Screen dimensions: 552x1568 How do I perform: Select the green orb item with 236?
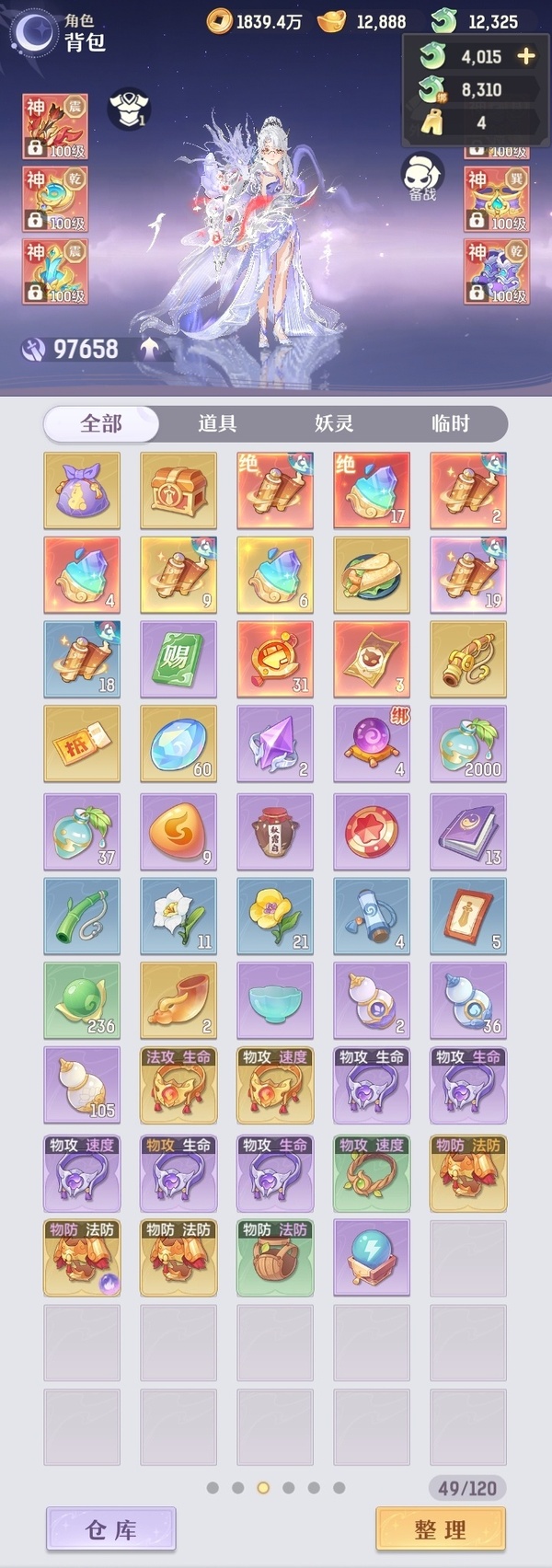(82, 1000)
